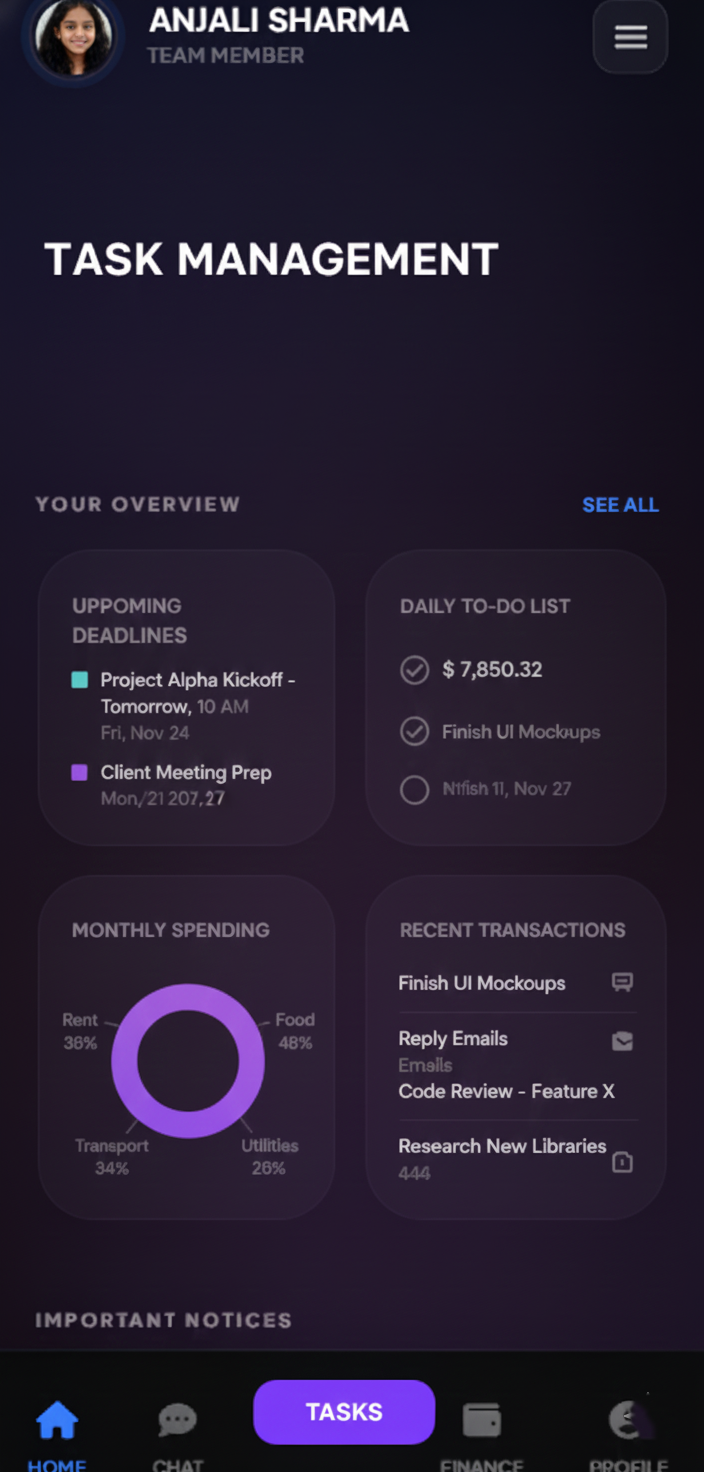Uncheck the Finish UI Mockups to-do
This screenshot has height=1472, width=704.
point(414,732)
